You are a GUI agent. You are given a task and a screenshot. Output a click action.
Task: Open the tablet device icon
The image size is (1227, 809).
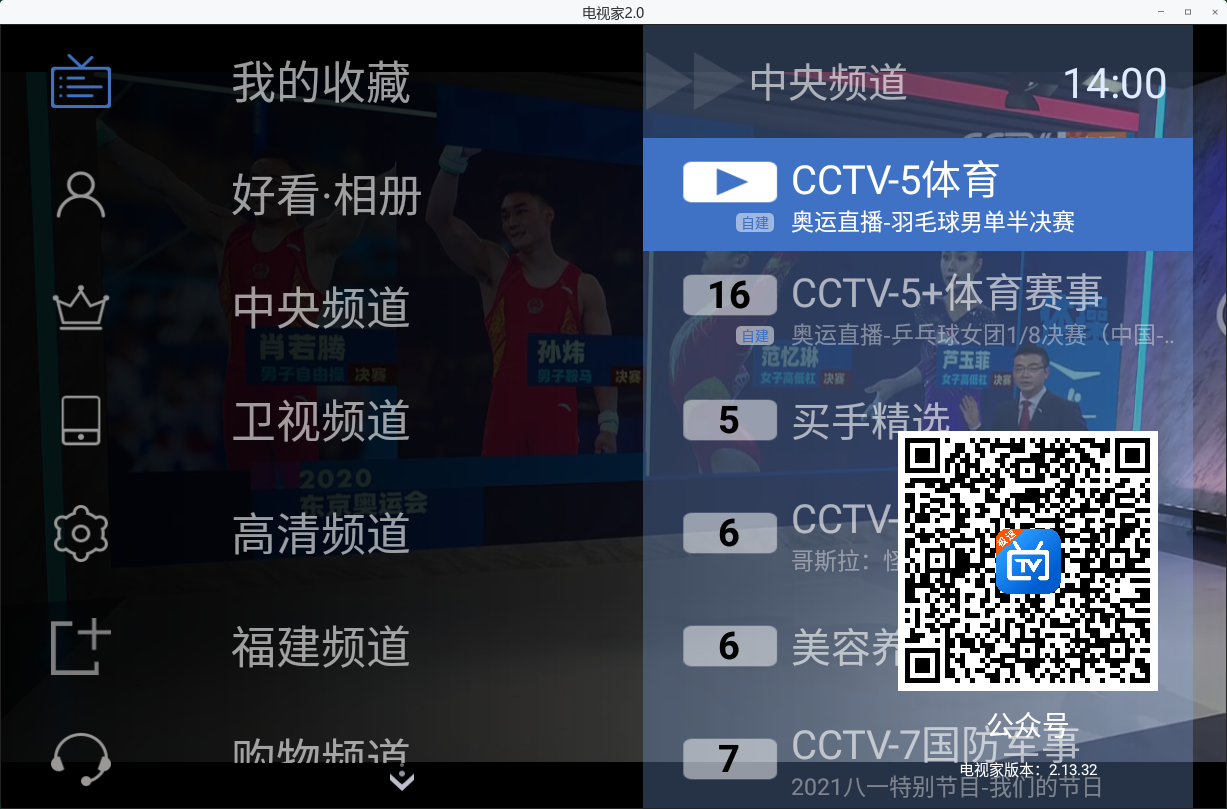(81, 420)
